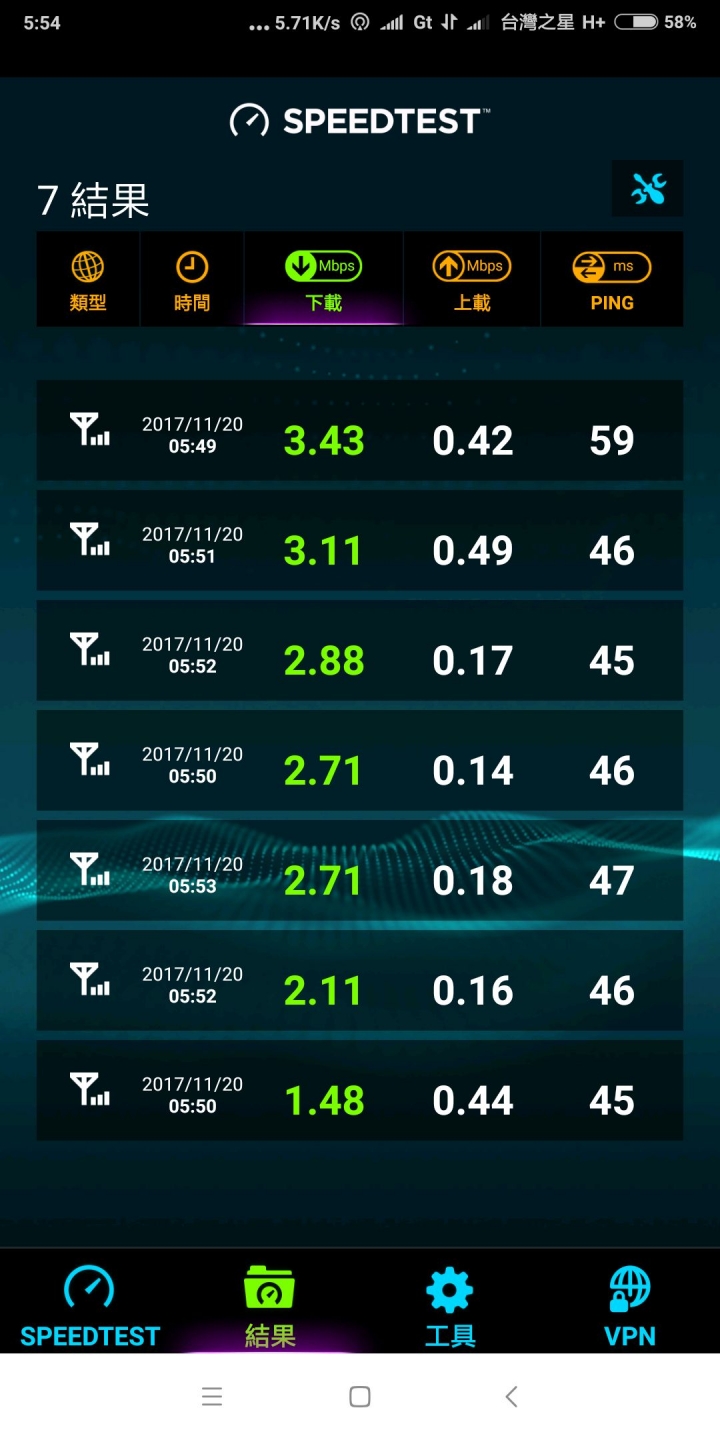Open the 05:50 result with 2.71 download
The image size is (720, 1440).
[360, 760]
